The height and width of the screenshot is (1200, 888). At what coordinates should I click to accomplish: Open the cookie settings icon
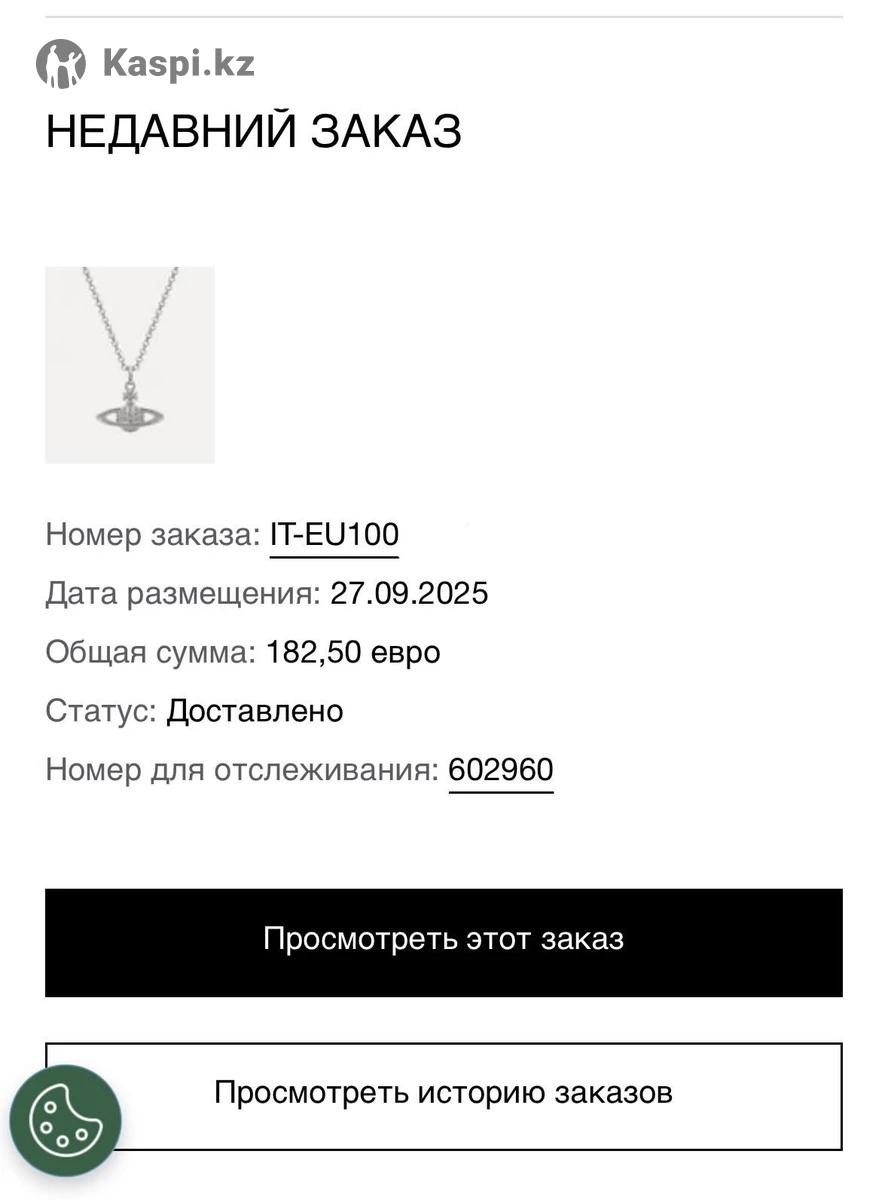tap(65, 1121)
